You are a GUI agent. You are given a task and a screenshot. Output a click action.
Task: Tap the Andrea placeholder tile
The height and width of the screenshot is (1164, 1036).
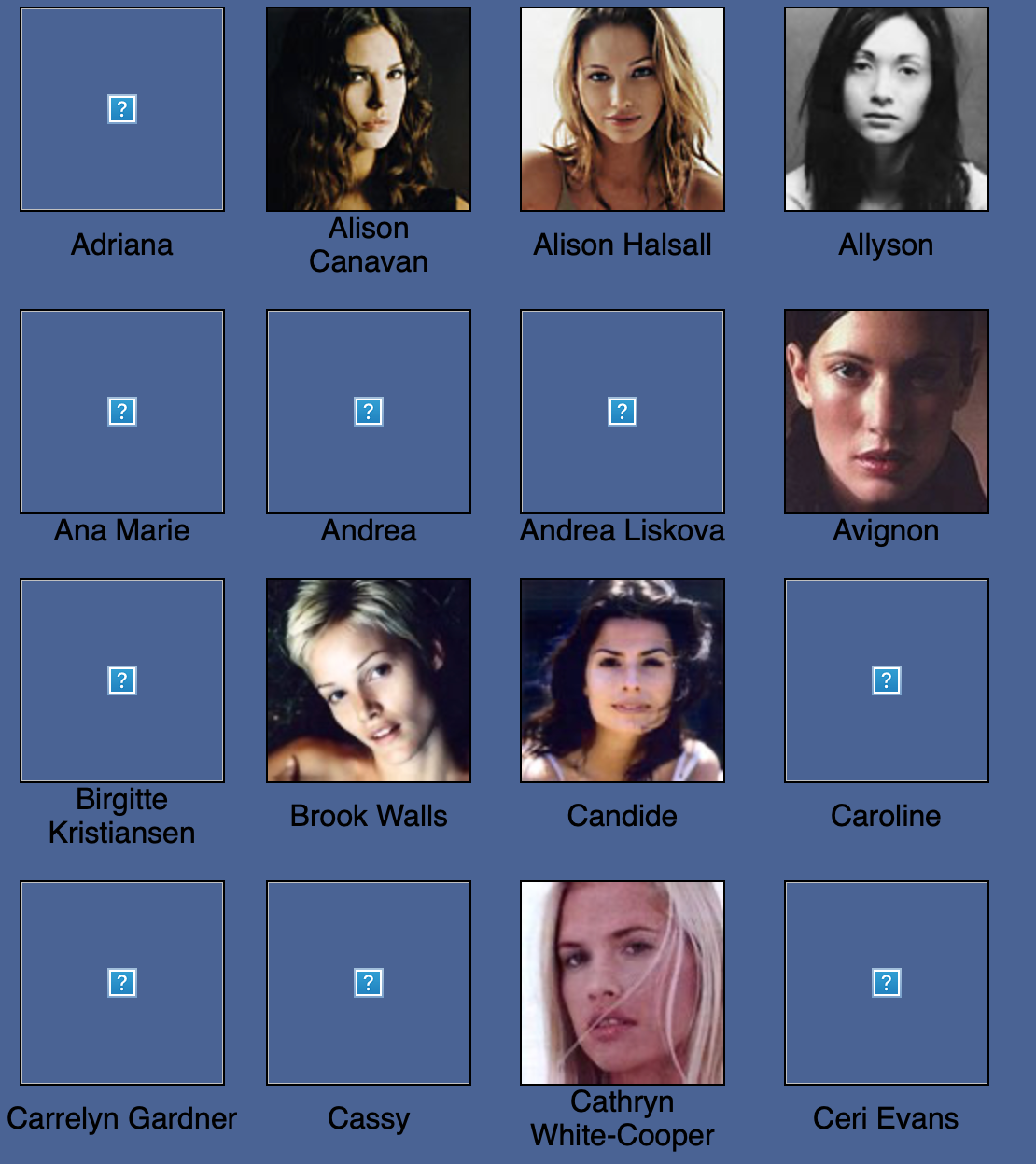(369, 412)
